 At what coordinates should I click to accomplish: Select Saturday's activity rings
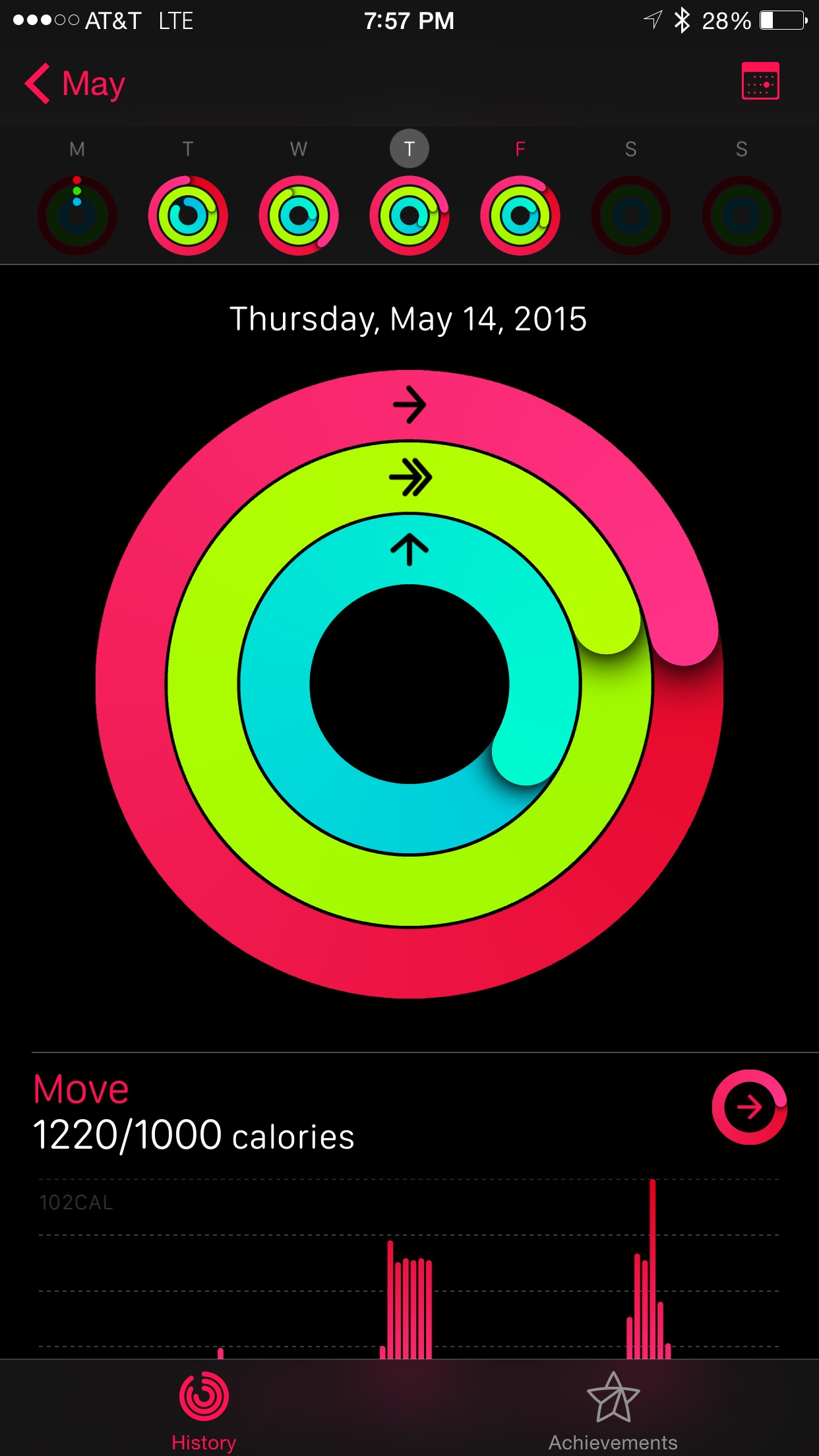[x=631, y=215]
